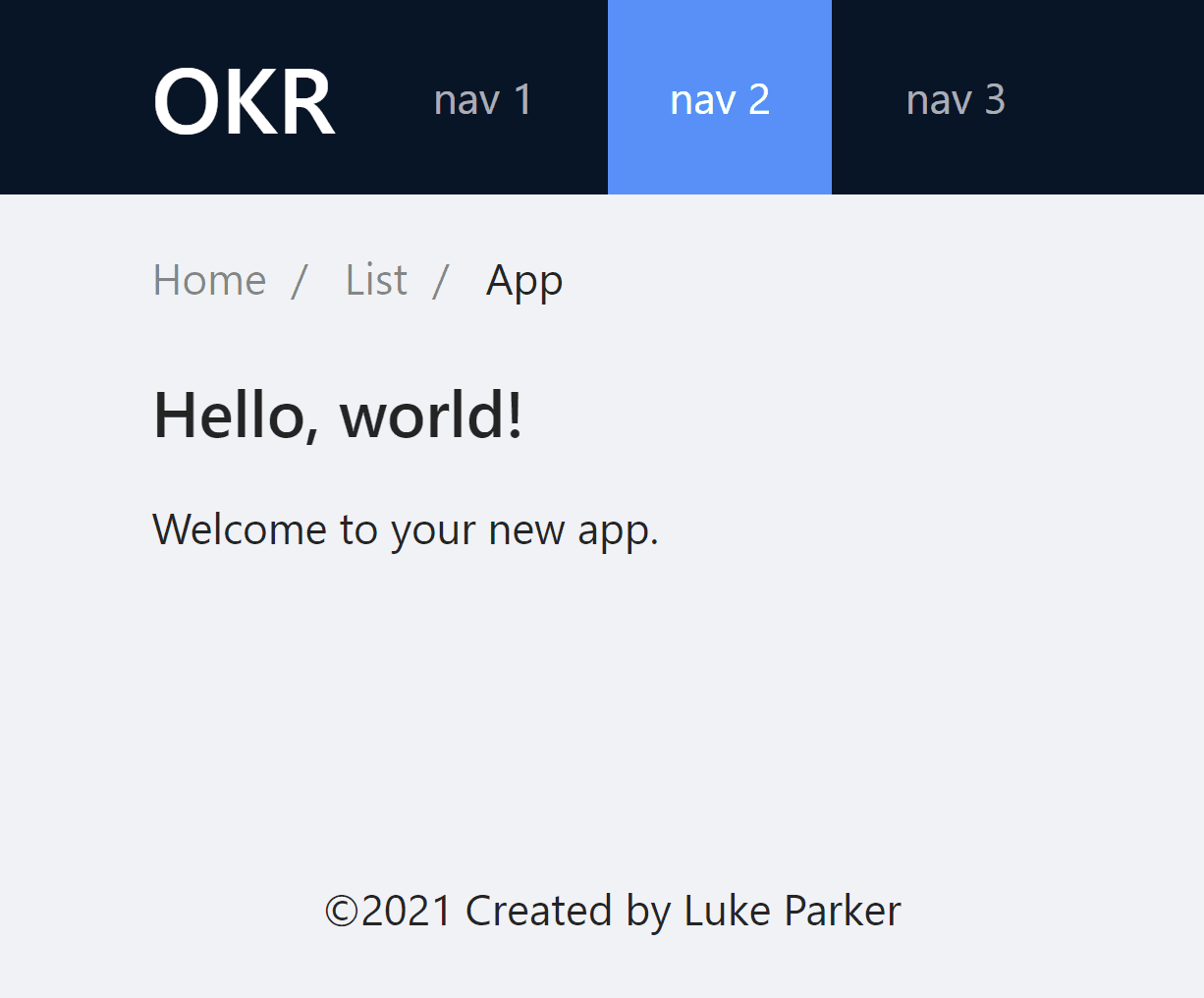
Task: Select the nav 2 menu item
Action: 719,99
